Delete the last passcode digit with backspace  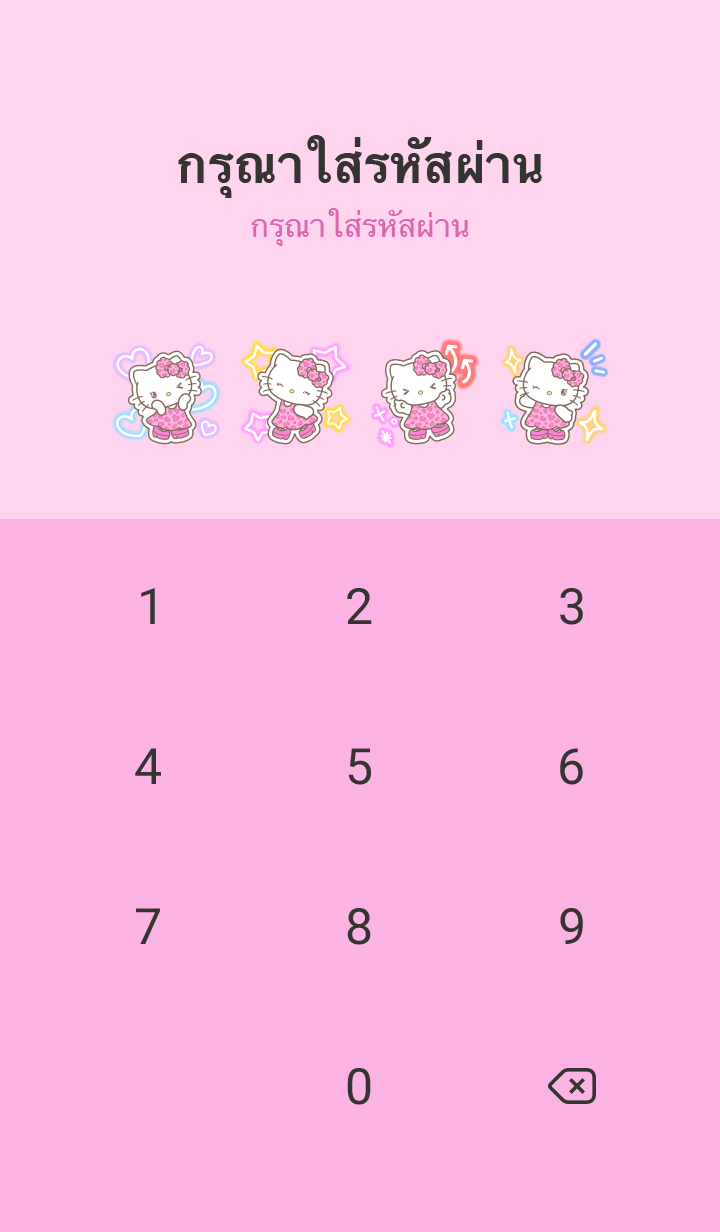572,1087
